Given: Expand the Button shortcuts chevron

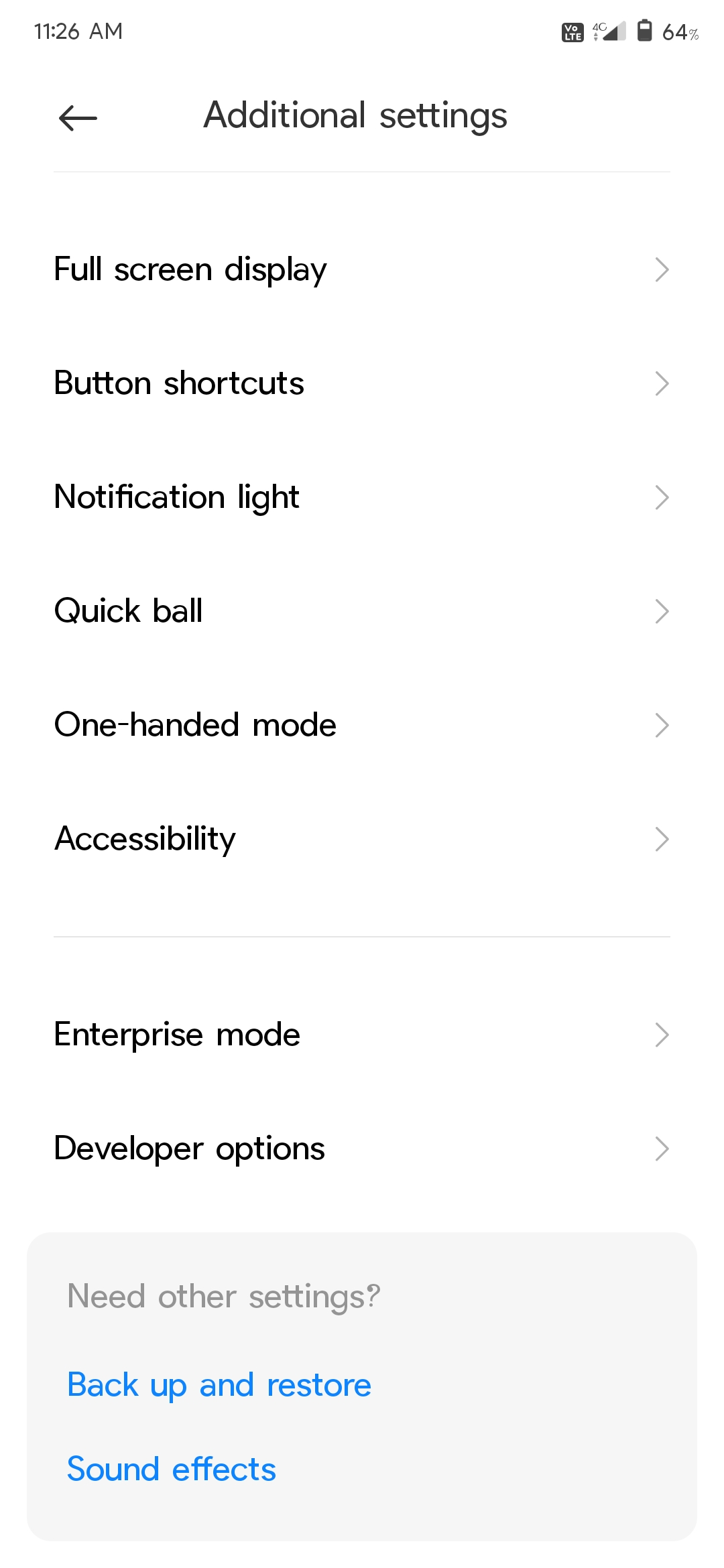Looking at the screenshot, I should point(662,383).
